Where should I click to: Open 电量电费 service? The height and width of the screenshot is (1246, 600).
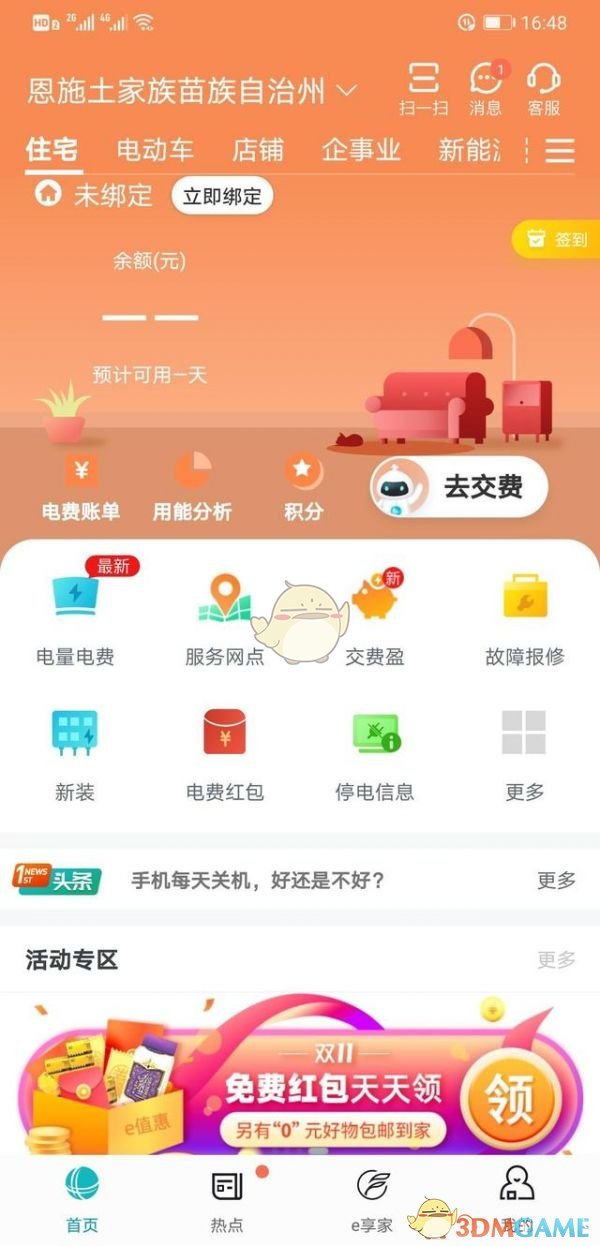(75, 619)
